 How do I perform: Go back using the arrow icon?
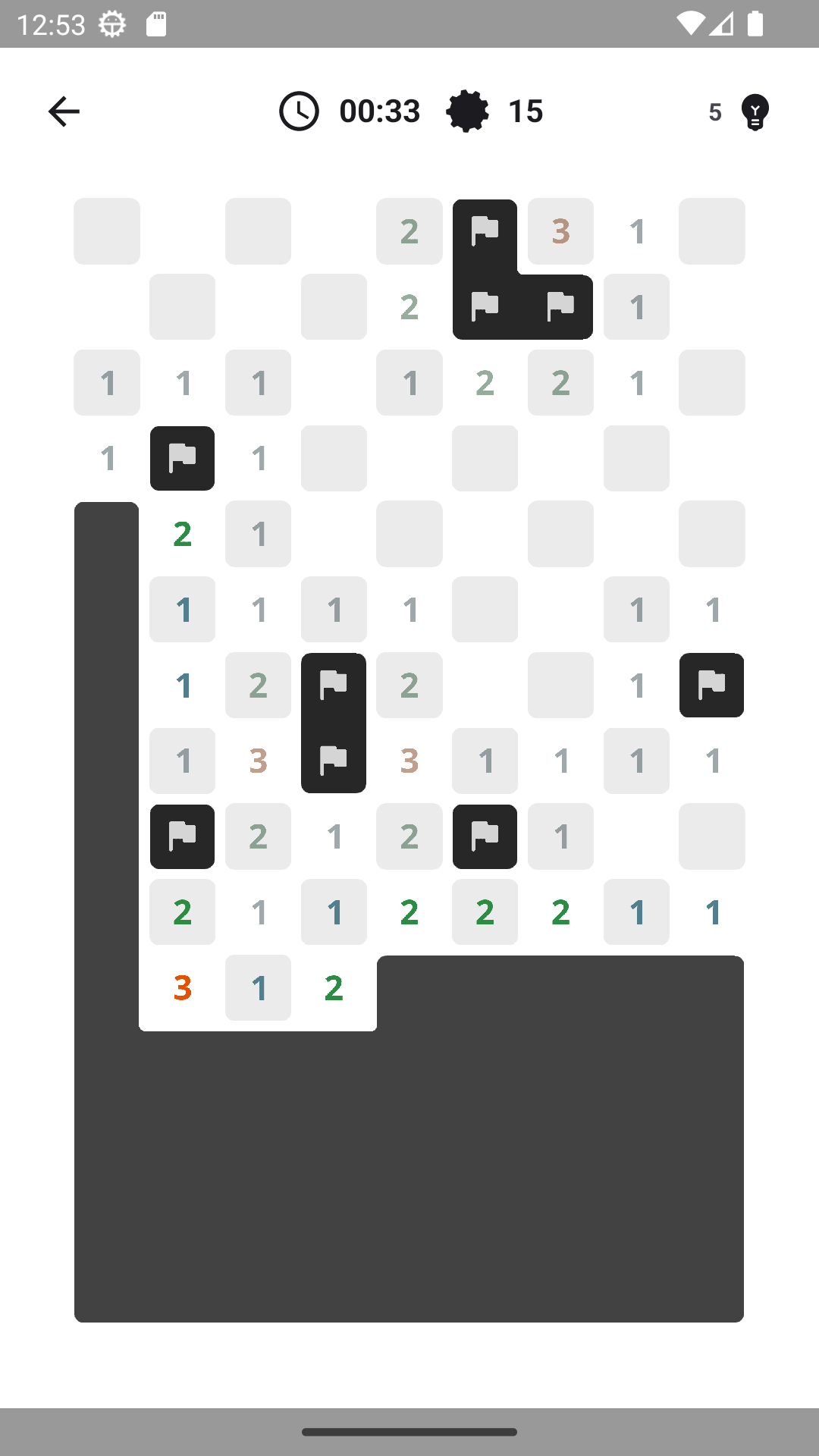pyautogui.click(x=64, y=111)
